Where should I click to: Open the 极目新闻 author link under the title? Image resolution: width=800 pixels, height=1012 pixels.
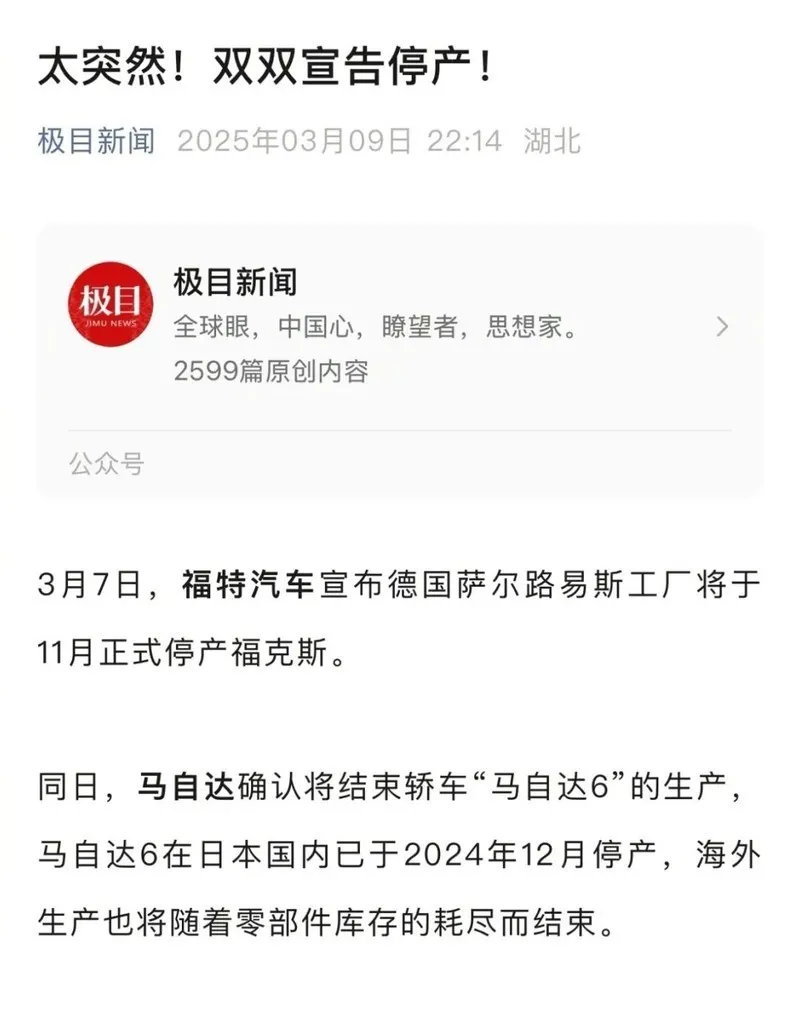[97, 141]
